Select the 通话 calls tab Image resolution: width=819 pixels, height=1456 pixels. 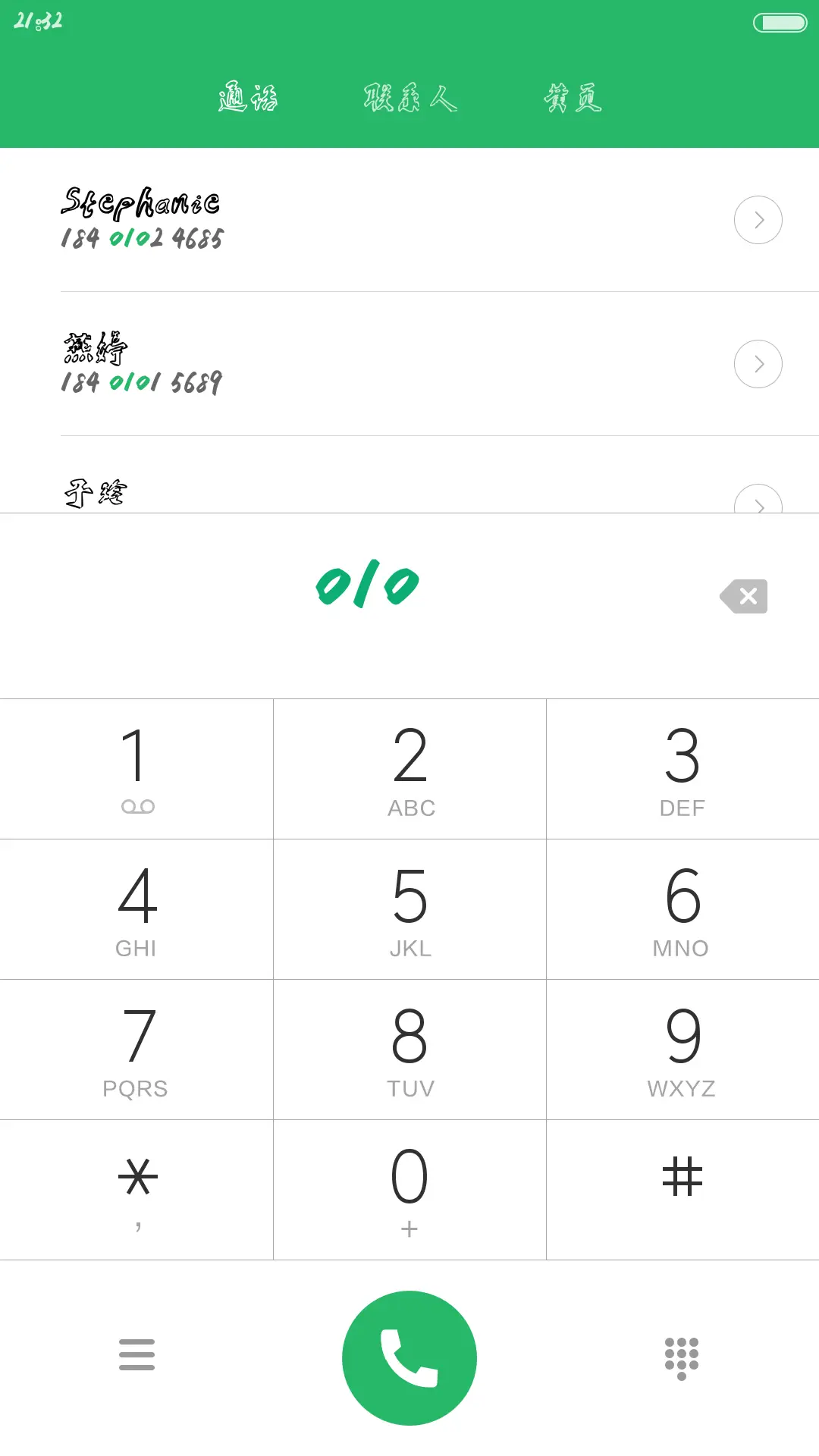248,97
